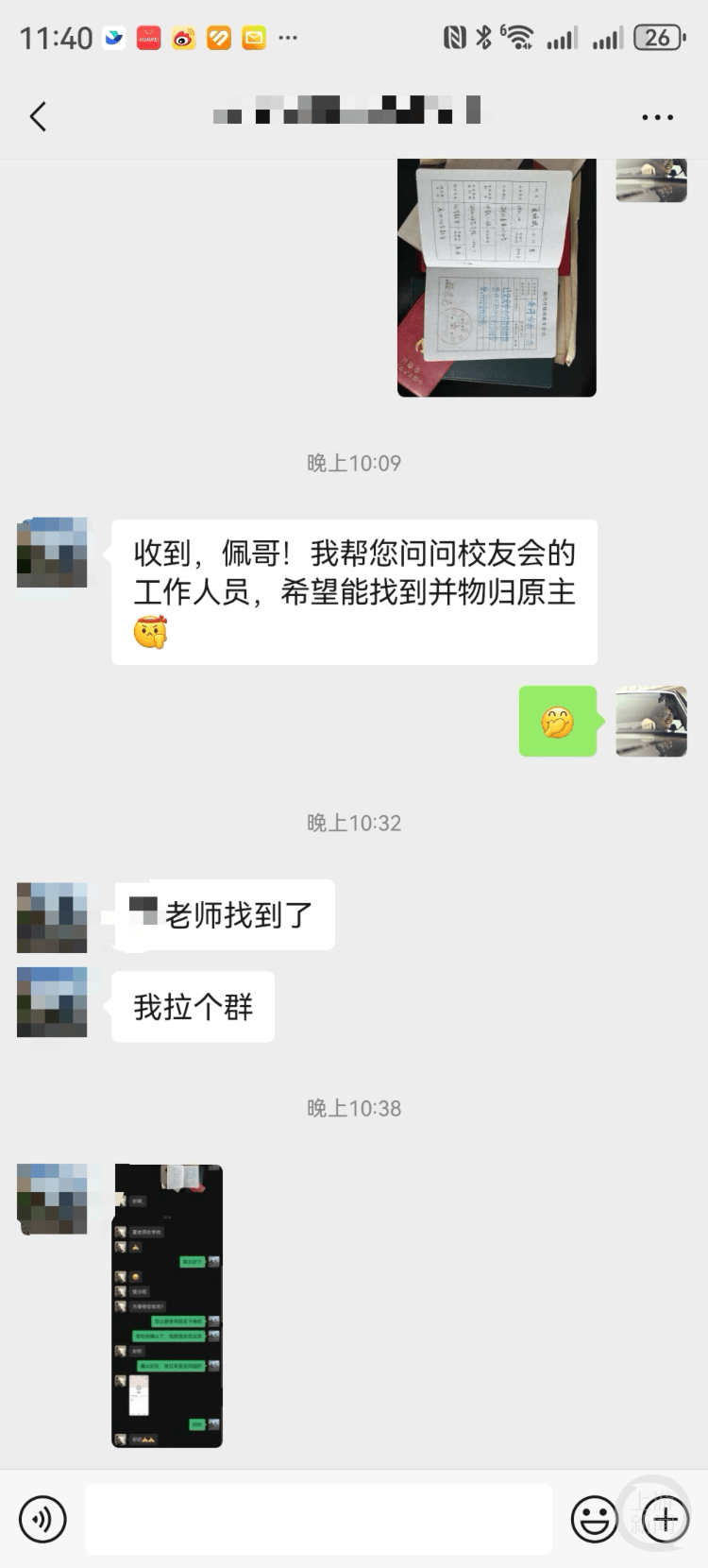Open the plus attachment icon
The height and width of the screenshot is (1568, 708).
pos(664,1519)
